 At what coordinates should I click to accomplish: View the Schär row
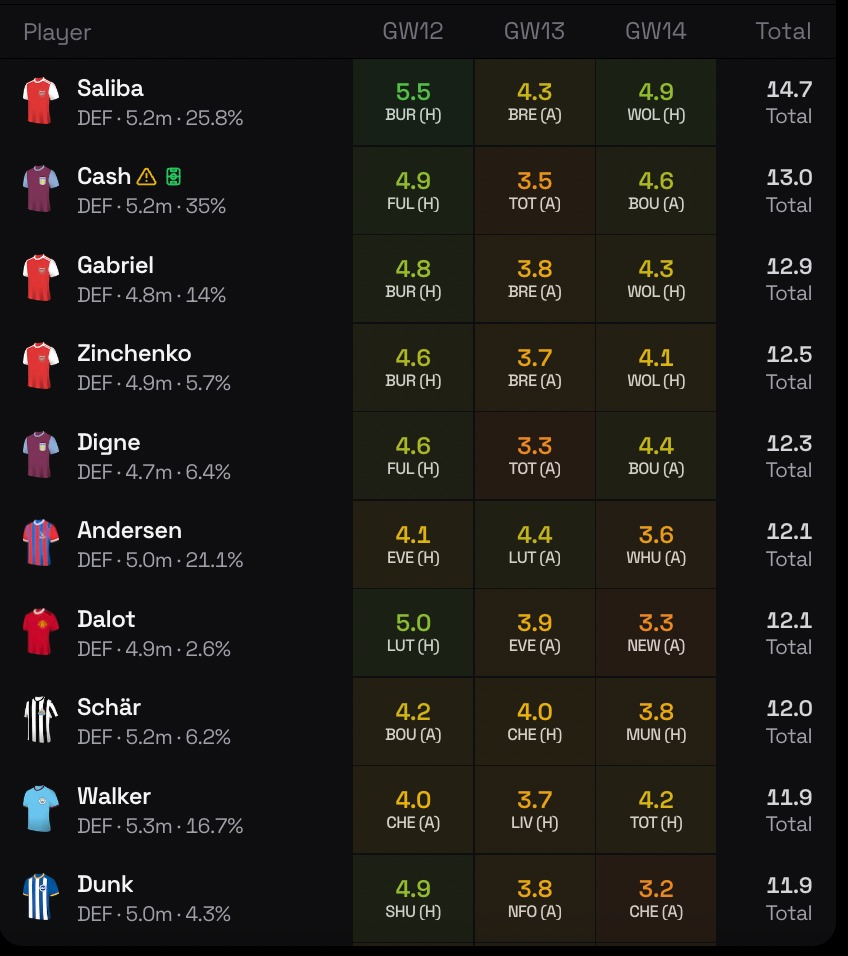[109, 708]
